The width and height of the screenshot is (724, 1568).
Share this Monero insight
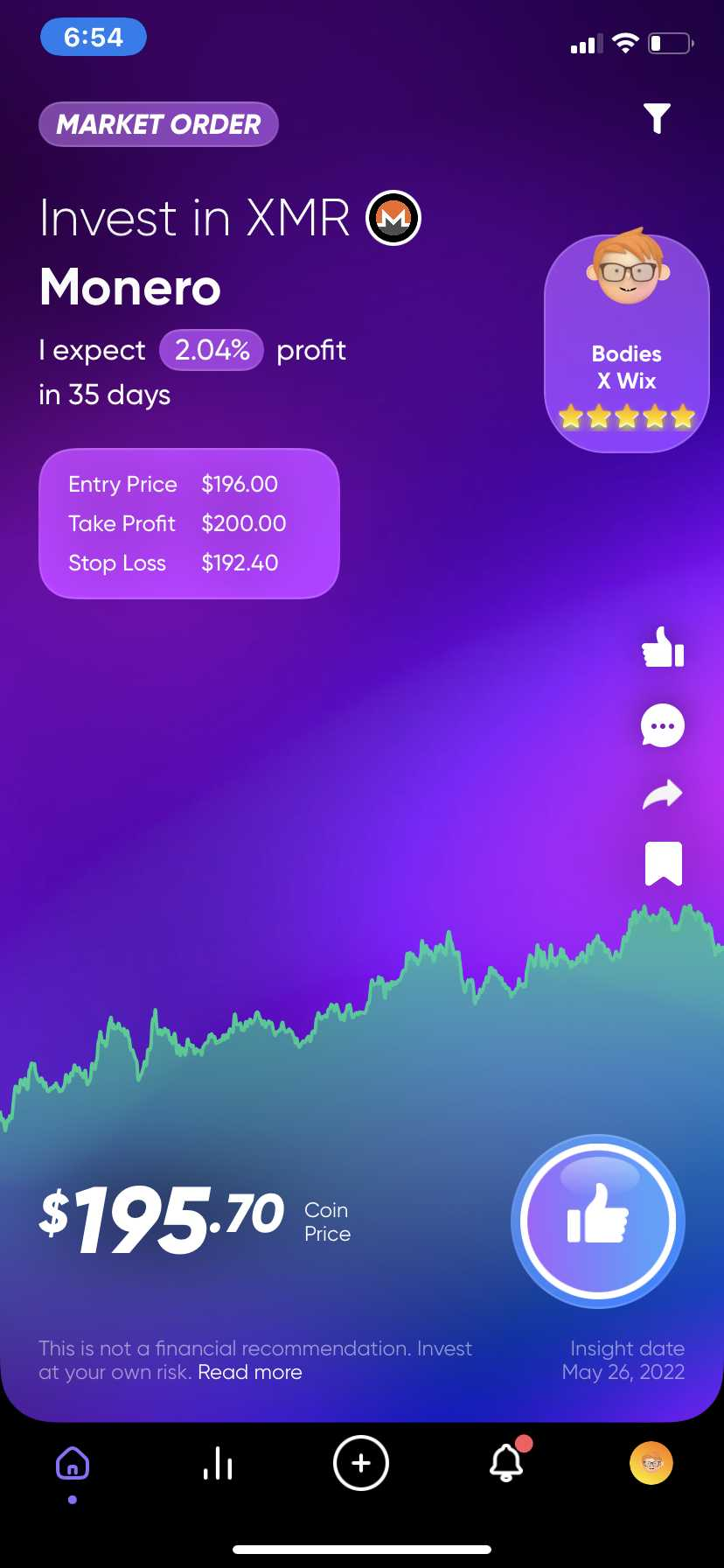(663, 794)
